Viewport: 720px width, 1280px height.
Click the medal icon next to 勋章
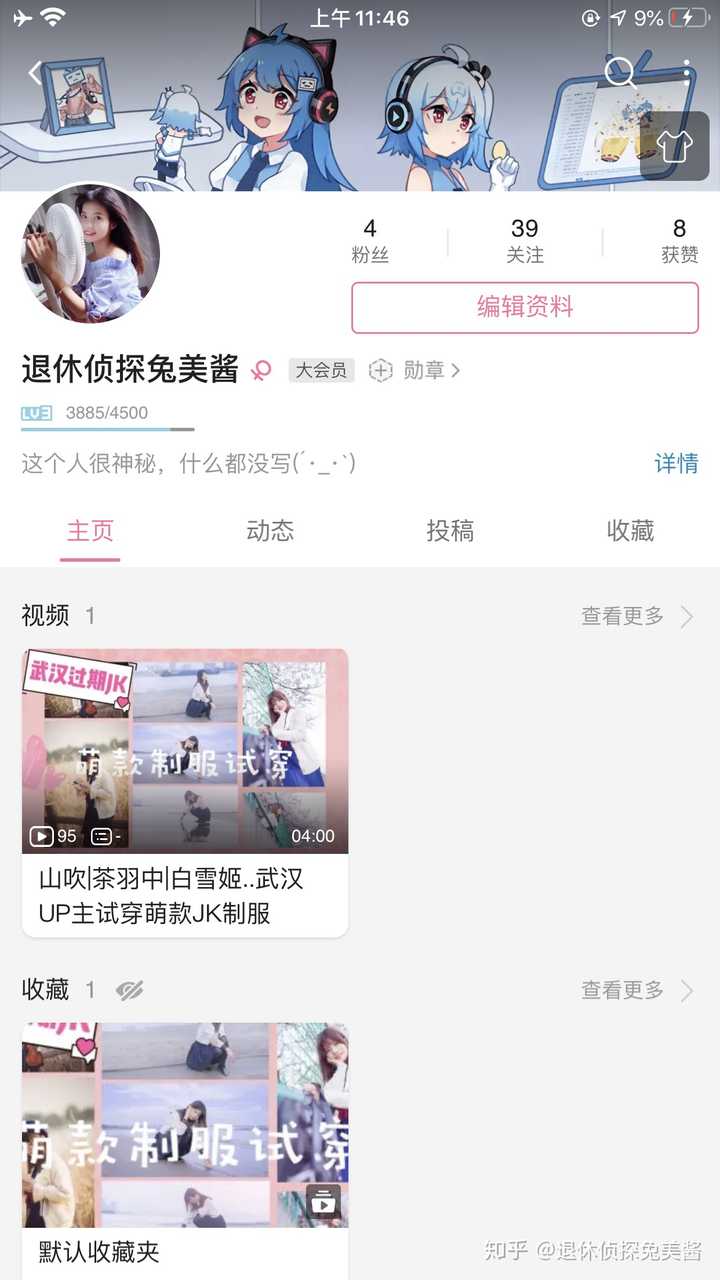[x=381, y=370]
